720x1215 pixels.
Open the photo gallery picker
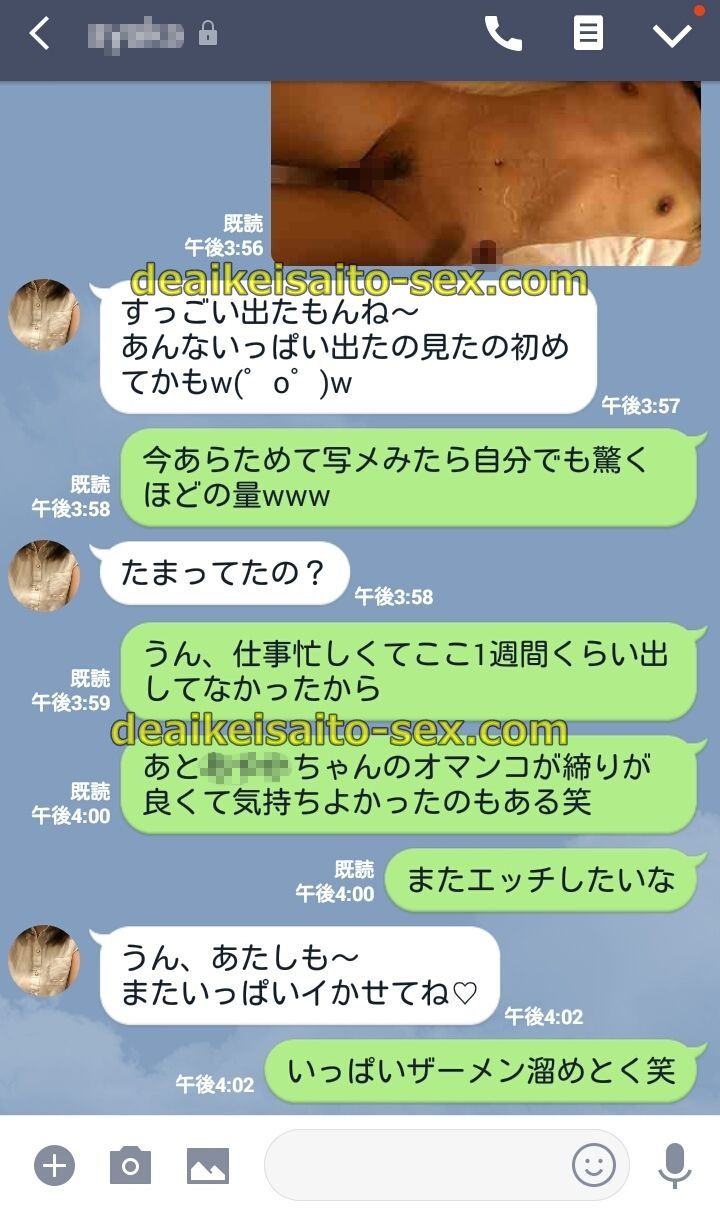(x=208, y=1165)
